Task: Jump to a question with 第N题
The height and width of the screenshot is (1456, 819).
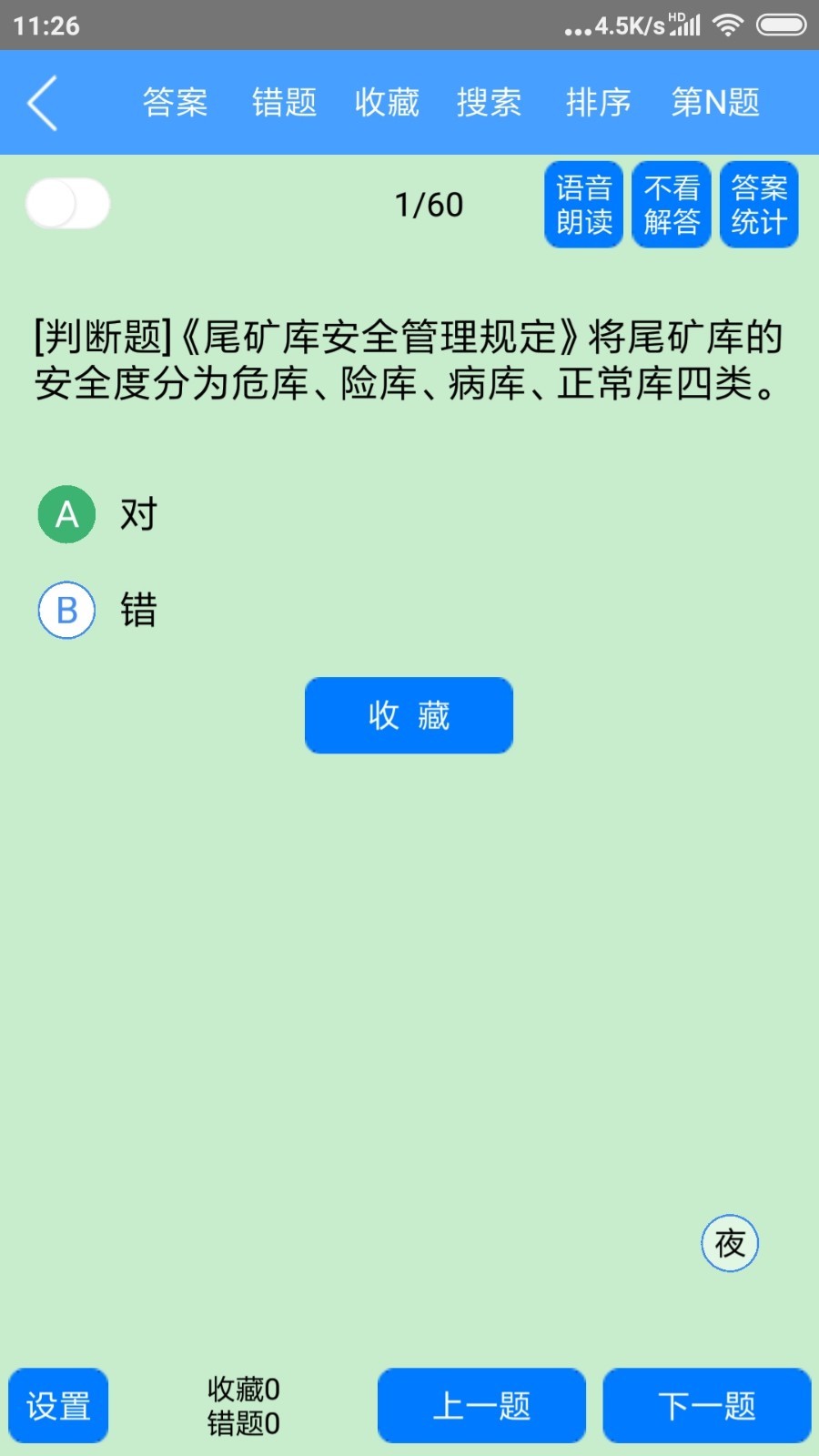Action: (x=715, y=103)
